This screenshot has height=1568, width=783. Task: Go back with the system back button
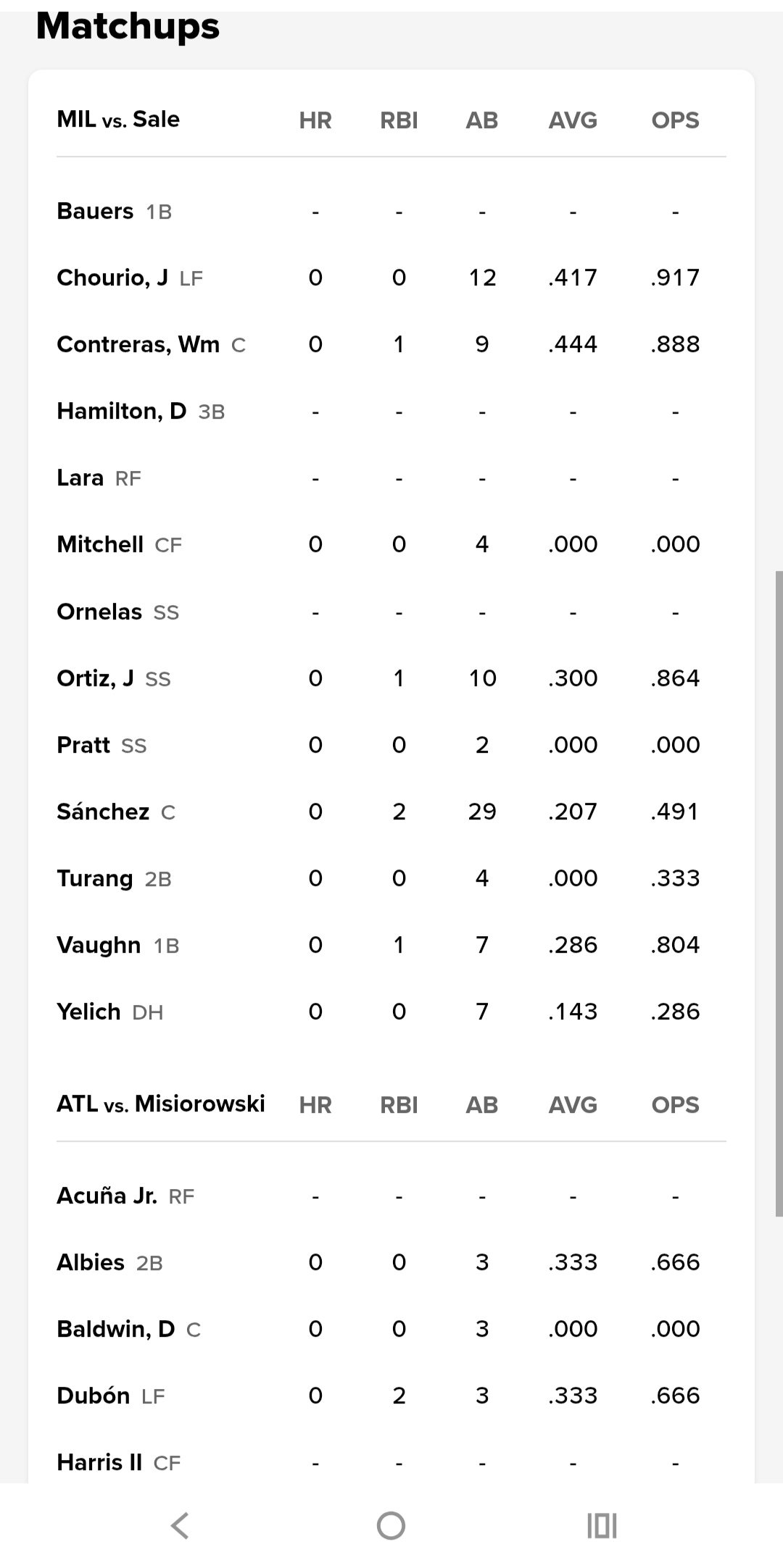click(180, 1525)
